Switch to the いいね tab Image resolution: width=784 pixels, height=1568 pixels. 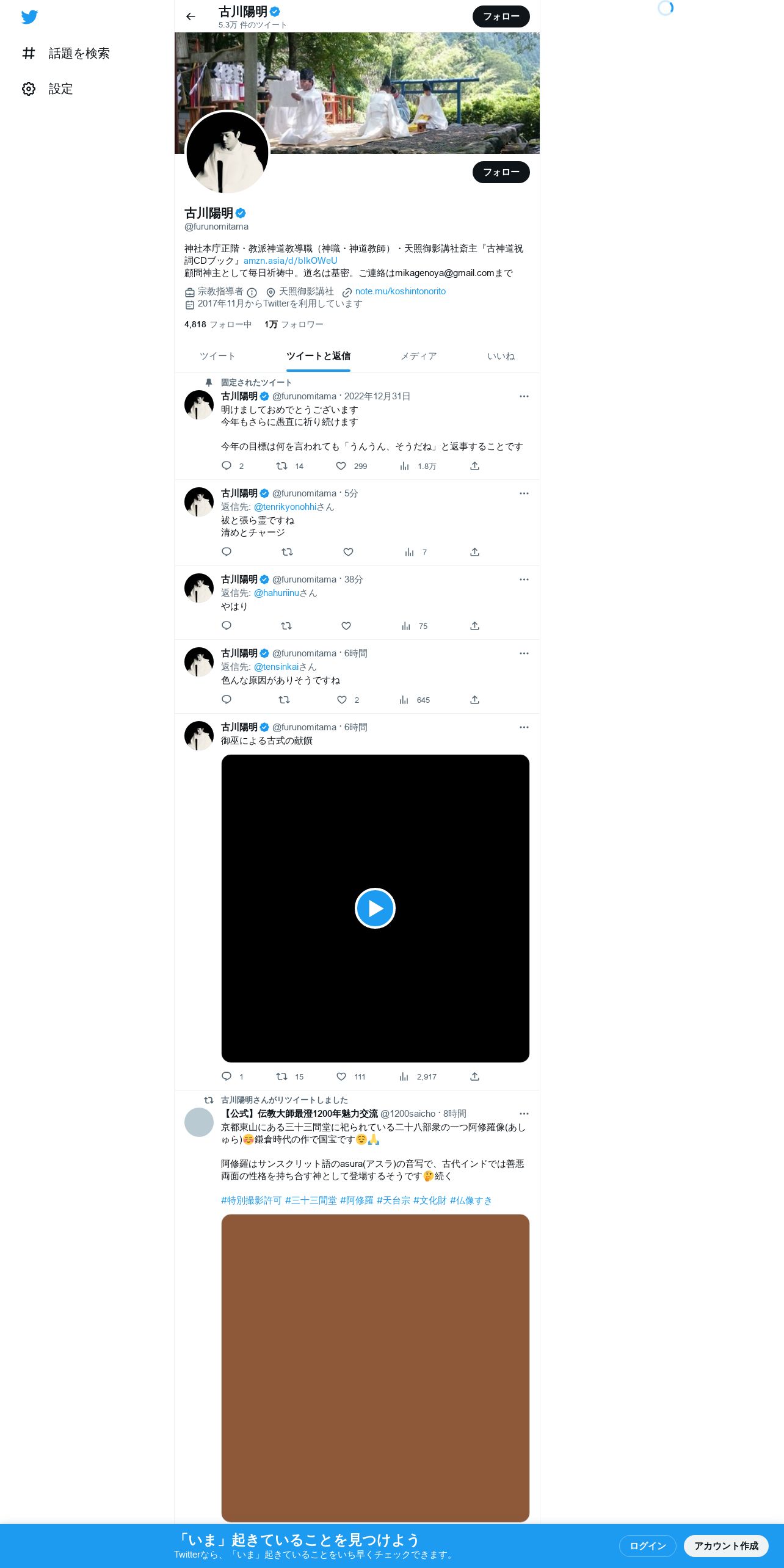click(501, 356)
